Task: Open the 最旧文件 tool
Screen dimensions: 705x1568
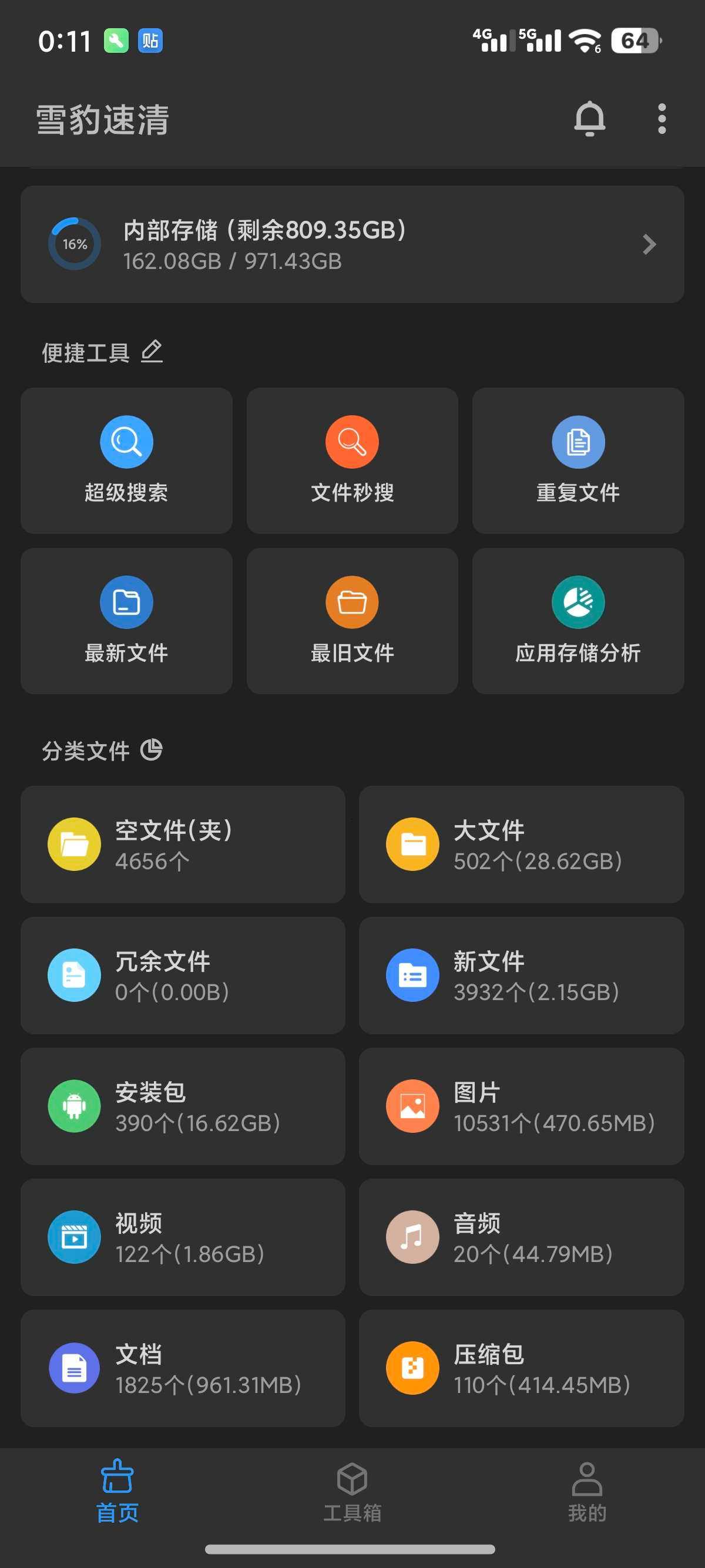Action: point(352,620)
